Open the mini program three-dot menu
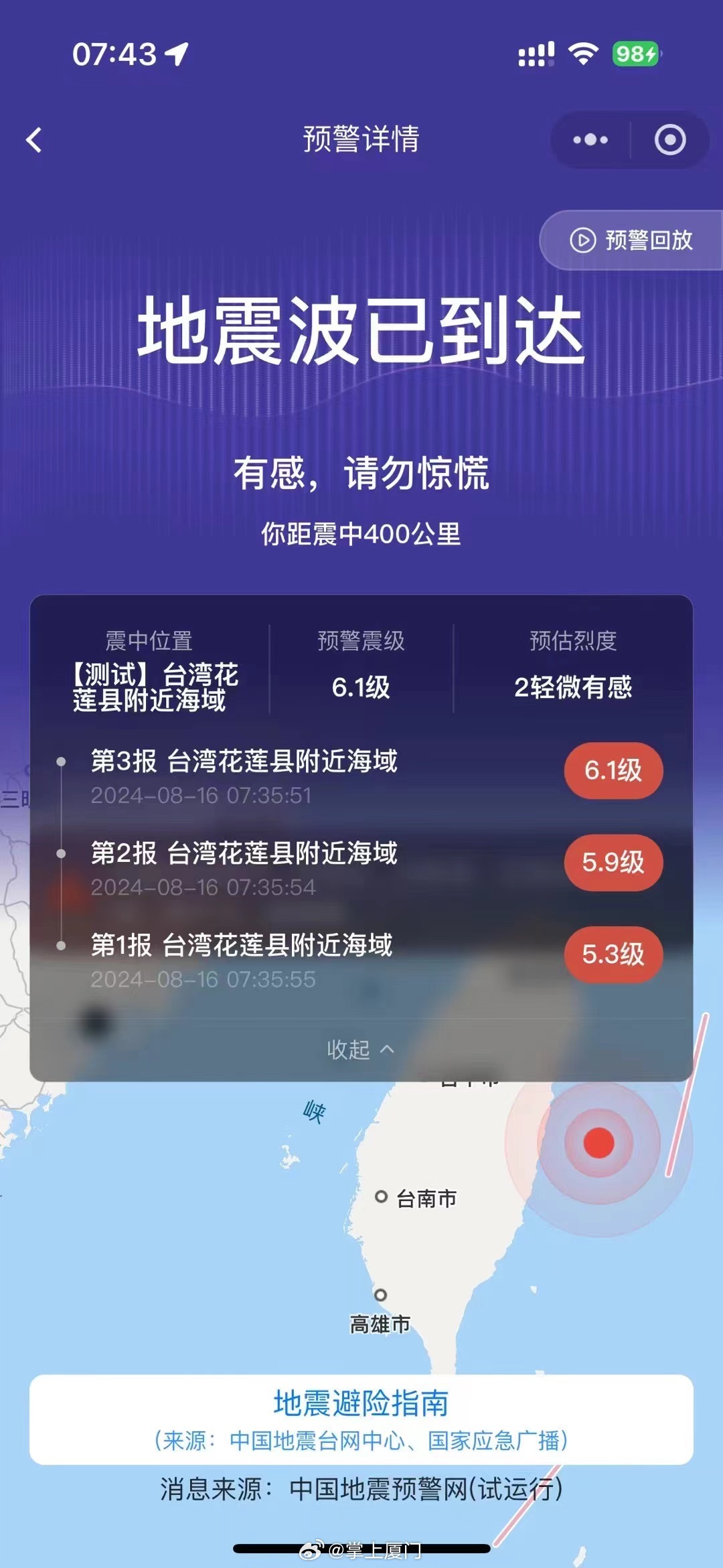 coord(590,140)
